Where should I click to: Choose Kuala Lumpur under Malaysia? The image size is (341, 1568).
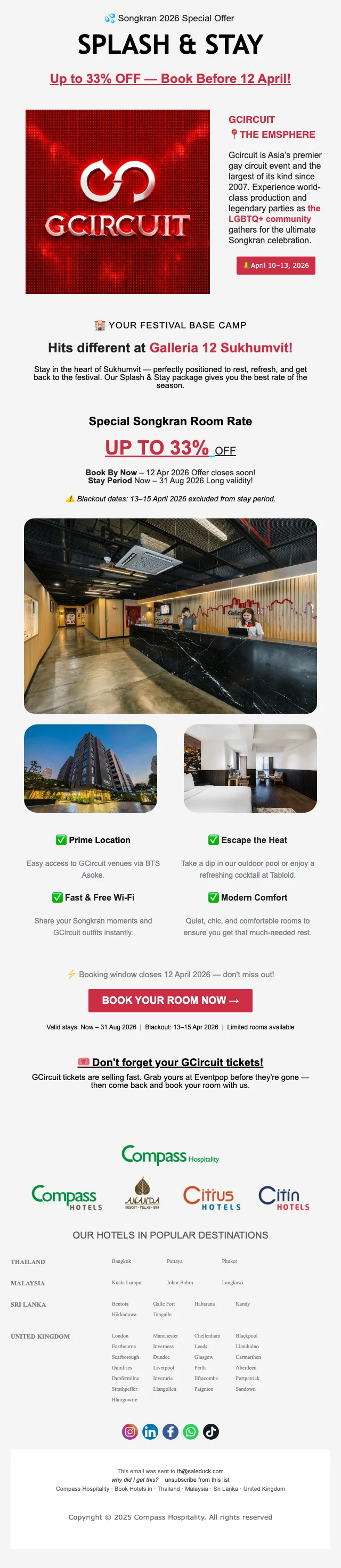click(127, 1283)
